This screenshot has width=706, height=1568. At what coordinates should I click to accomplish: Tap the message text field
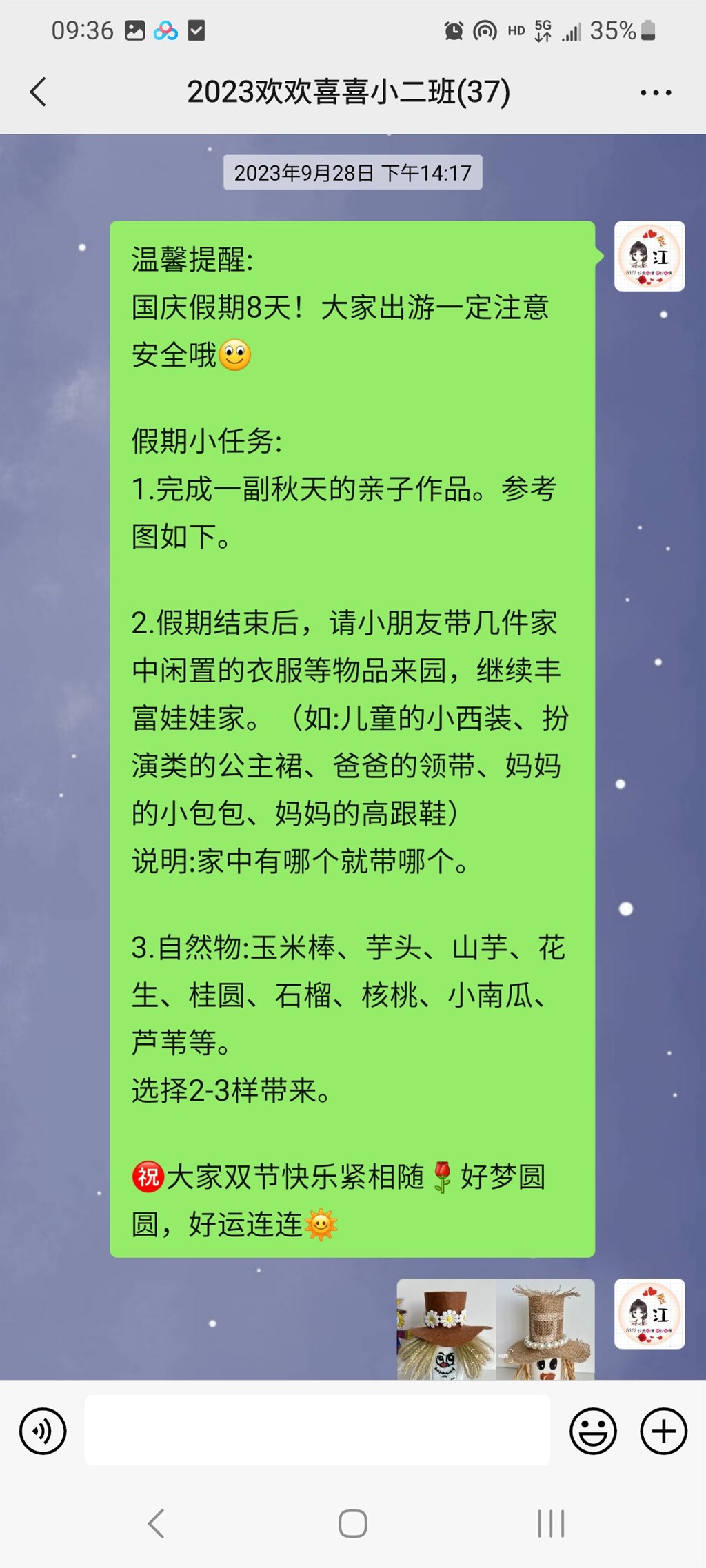(x=317, y=1430)
